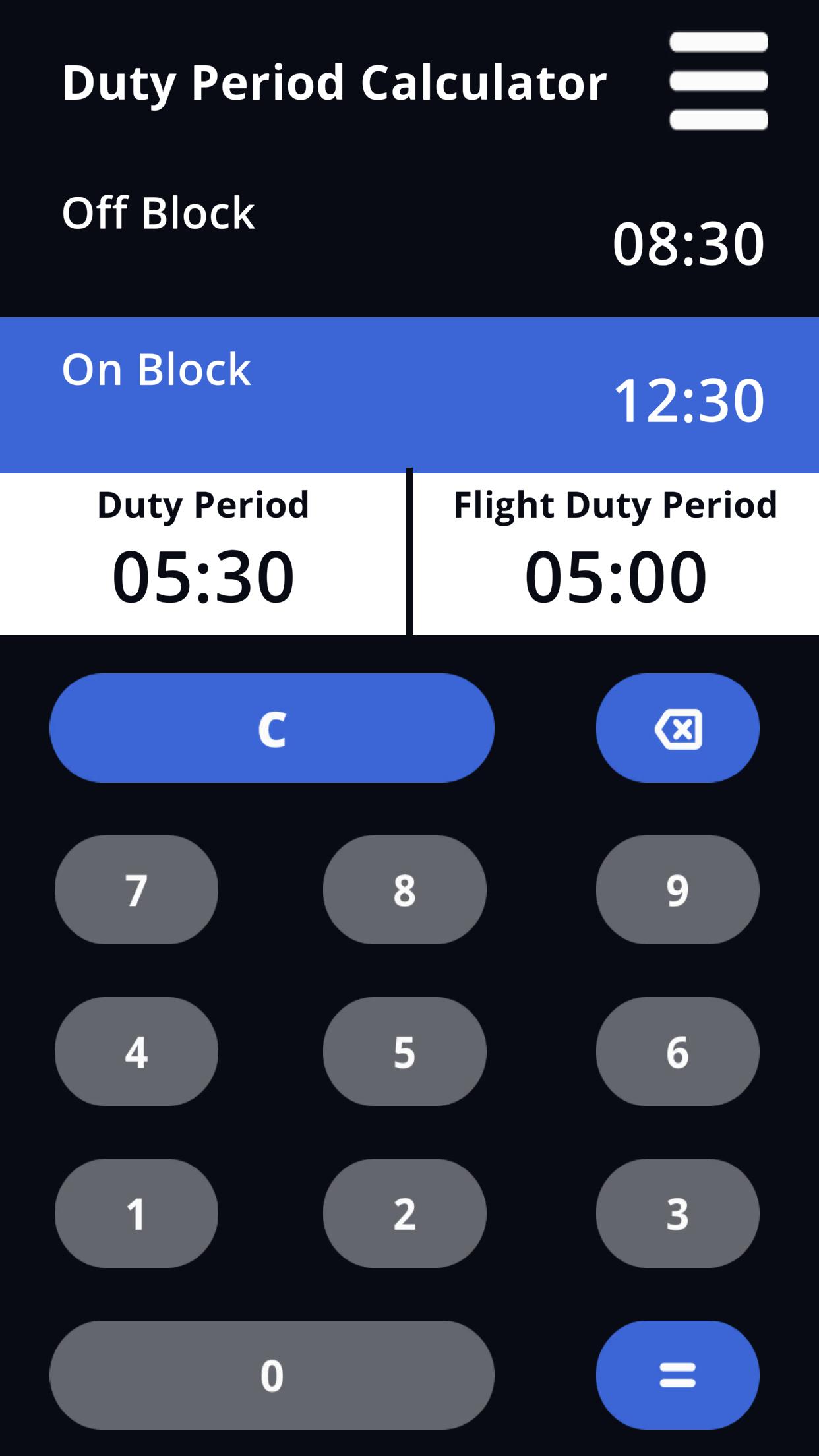Tap the backspace delete key
Image resolution: width=819 pixels, height=1456 pixels.
(677, 728)
